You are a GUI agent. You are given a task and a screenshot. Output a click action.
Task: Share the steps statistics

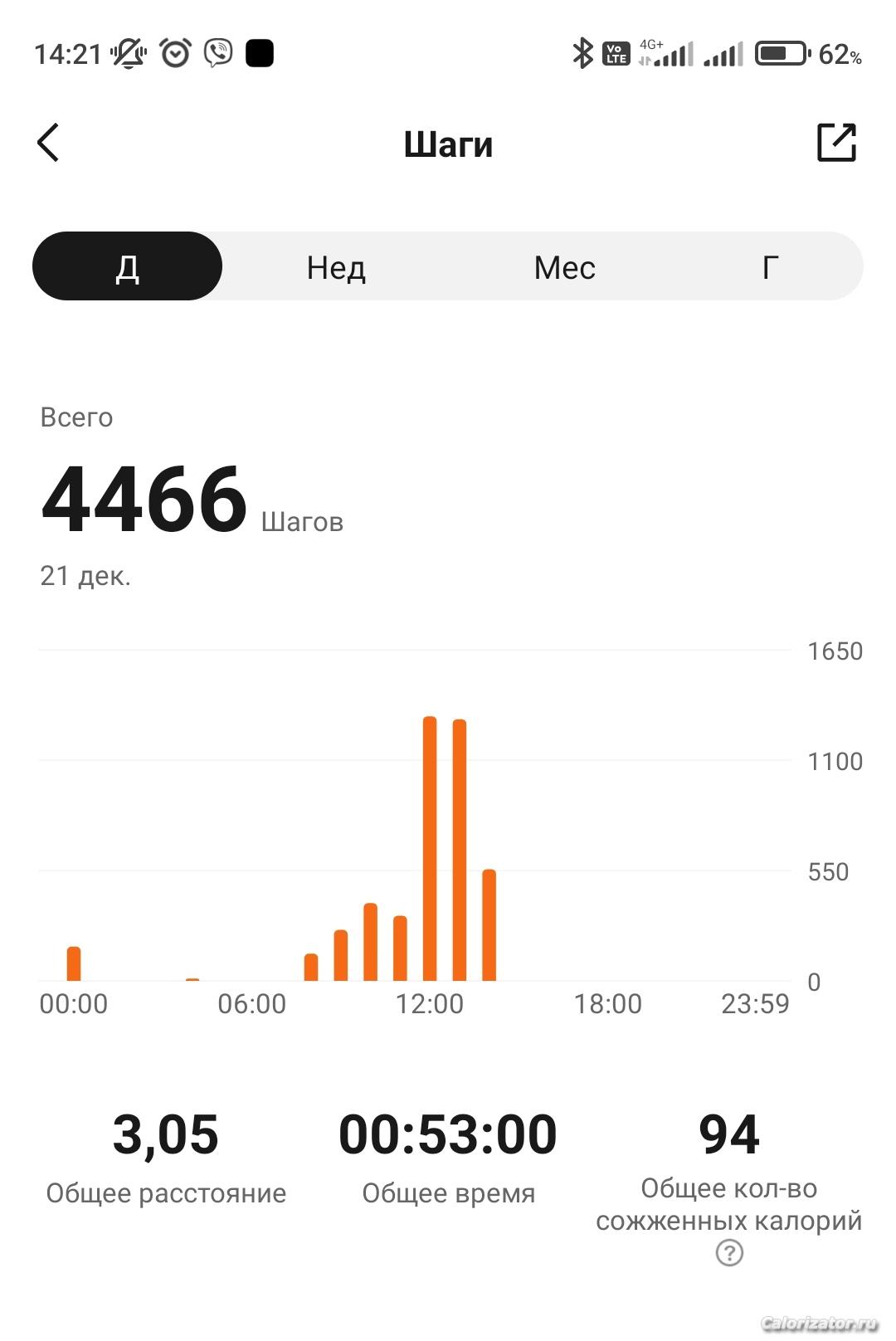[836, 143]
